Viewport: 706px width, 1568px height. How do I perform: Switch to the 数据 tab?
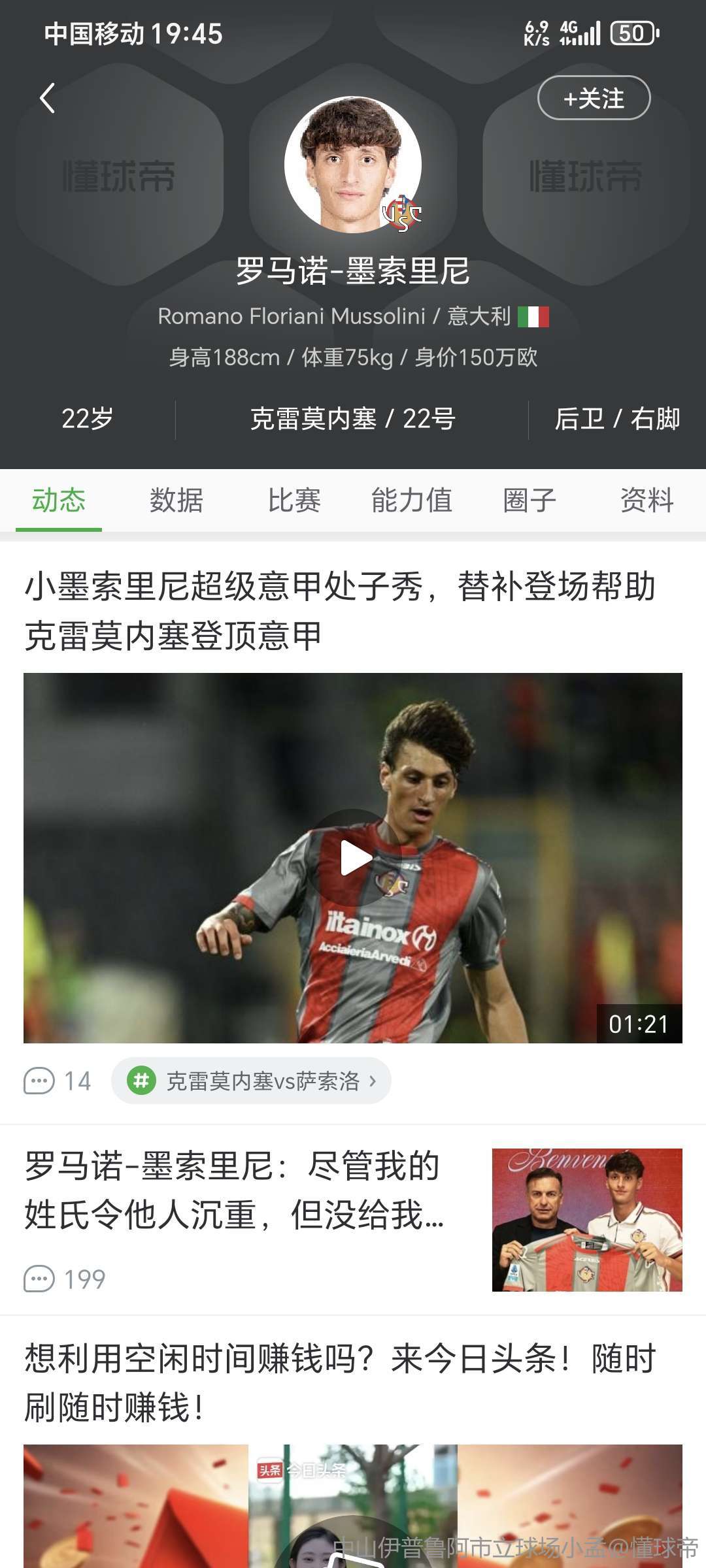click(x=176, y=500)
